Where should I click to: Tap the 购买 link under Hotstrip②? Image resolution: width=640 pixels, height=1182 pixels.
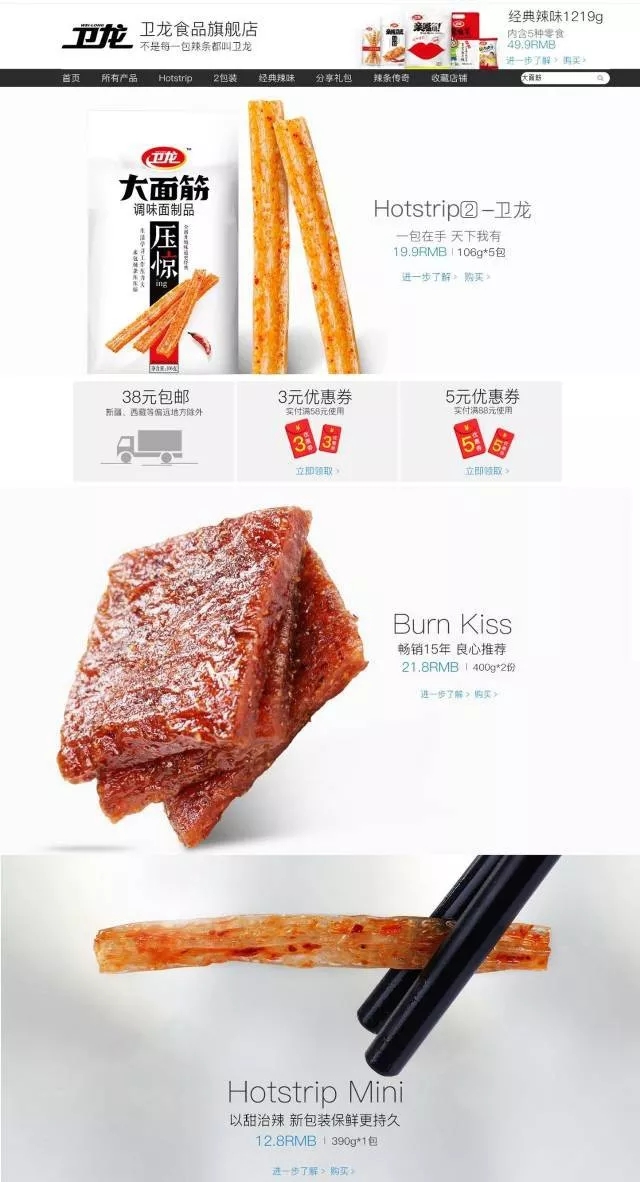click(476, 277)
